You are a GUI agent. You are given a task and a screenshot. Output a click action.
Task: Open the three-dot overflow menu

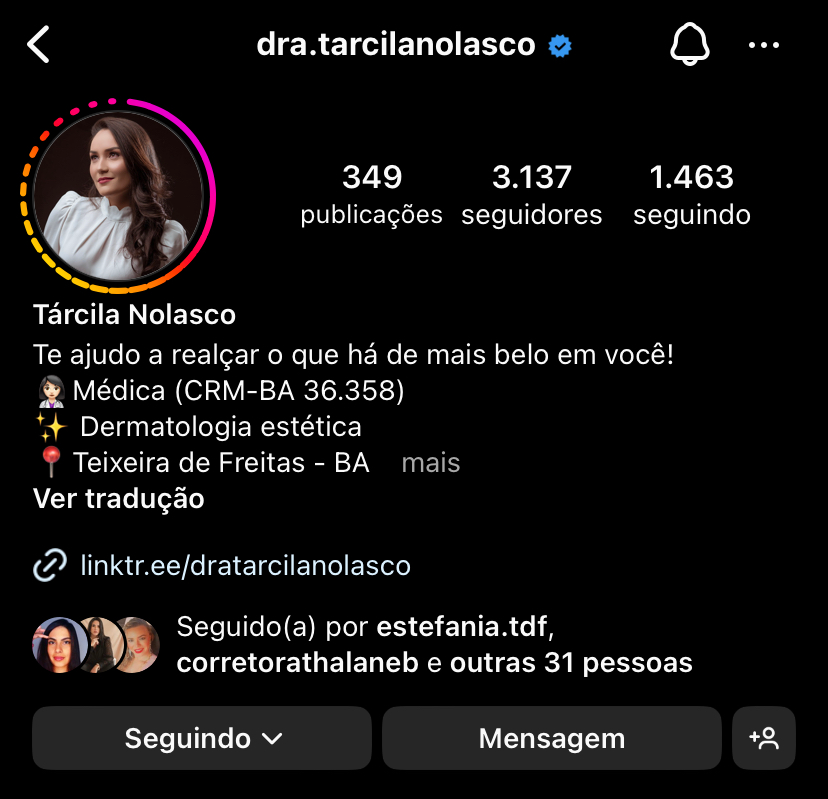point(764,45)
